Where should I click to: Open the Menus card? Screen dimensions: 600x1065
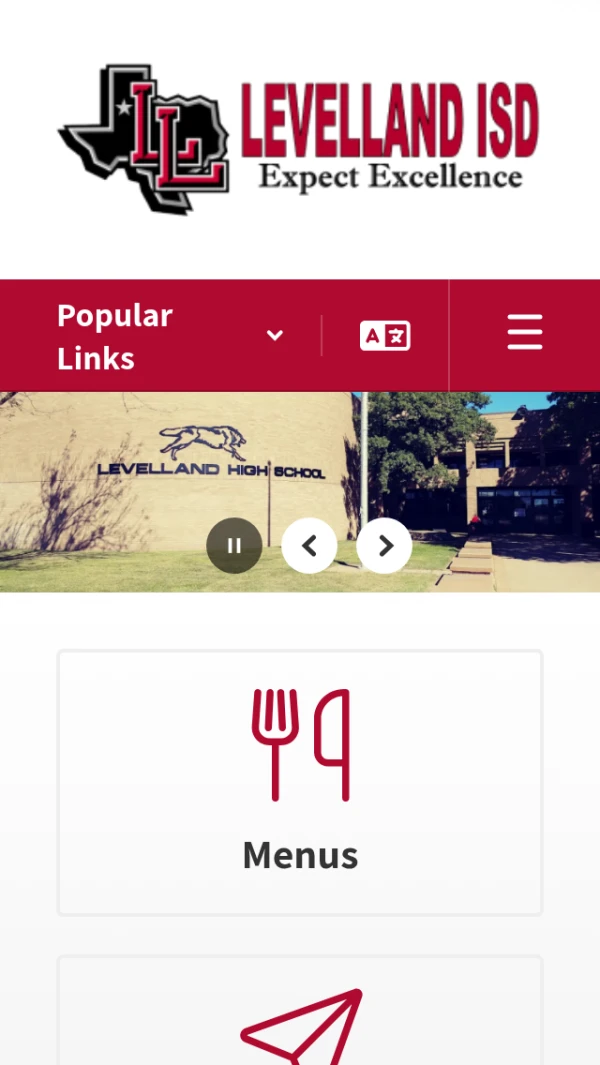click(300, 782)
